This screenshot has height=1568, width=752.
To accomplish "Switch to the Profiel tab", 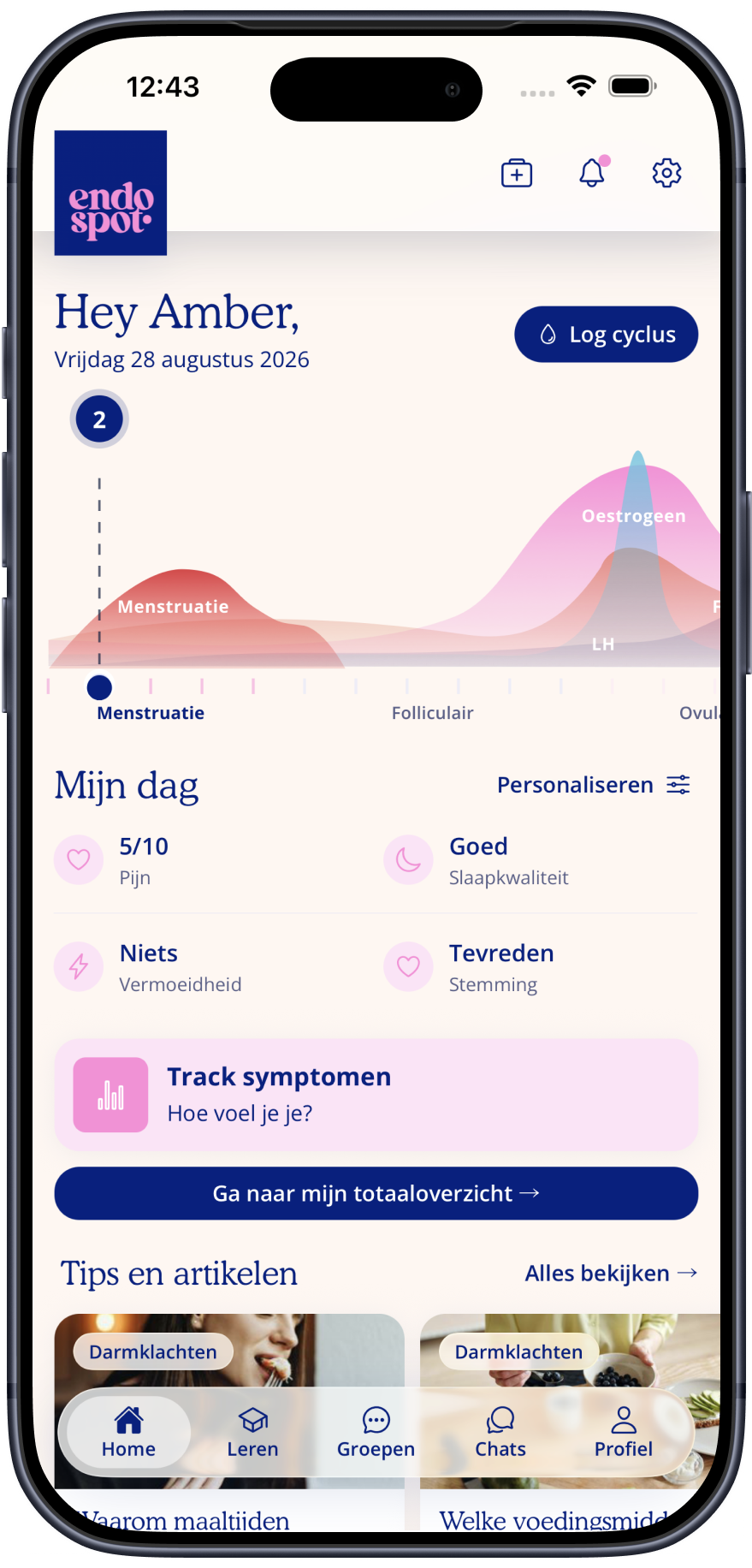I will pyautogui.click(x=624, y=1433).
